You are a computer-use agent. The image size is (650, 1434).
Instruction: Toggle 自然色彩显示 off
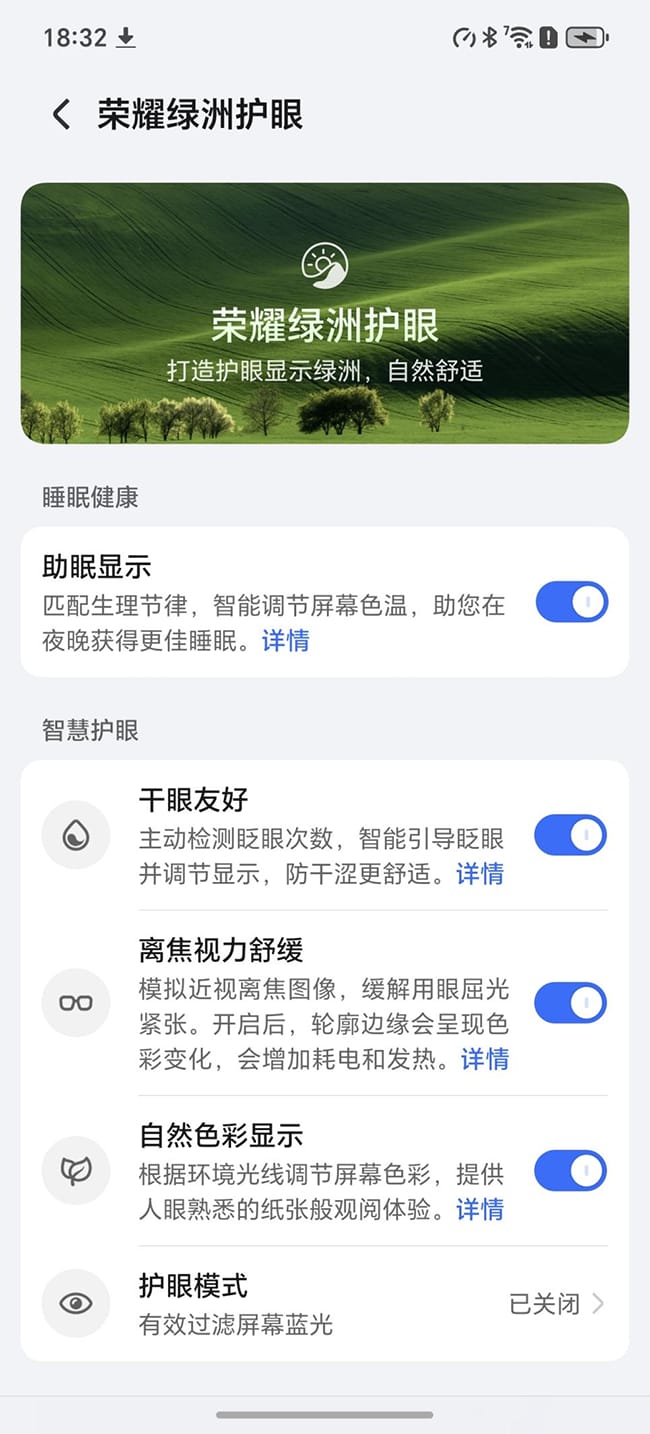(x=570, y=1171)
